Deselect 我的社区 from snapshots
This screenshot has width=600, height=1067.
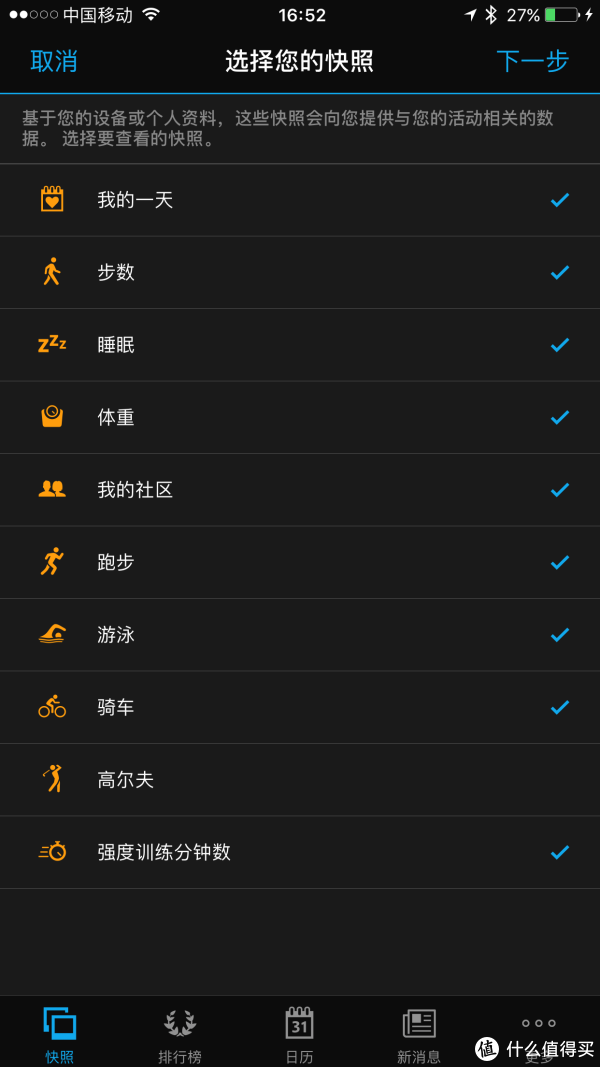click(300, 490)
